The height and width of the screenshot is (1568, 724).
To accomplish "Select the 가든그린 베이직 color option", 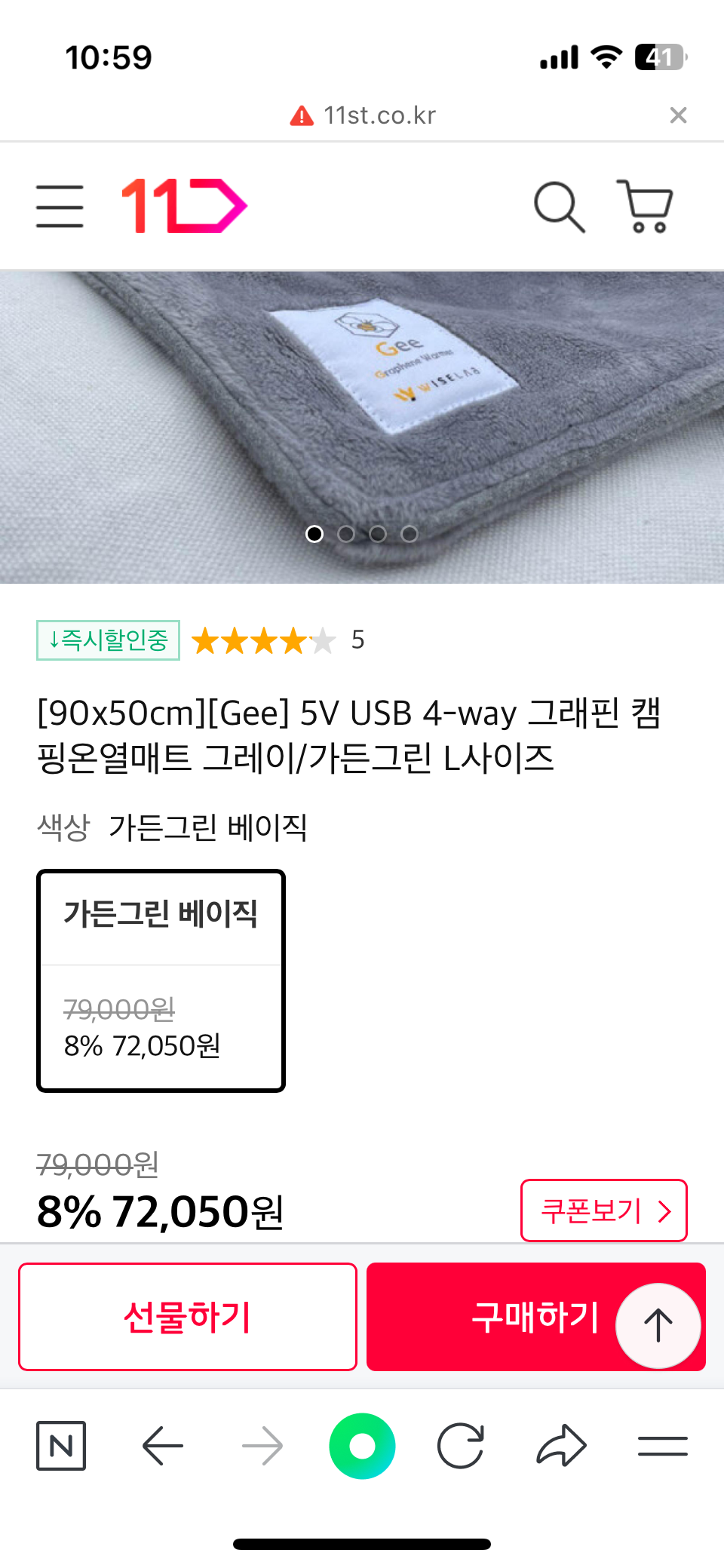I will click(x=161, y=980).
